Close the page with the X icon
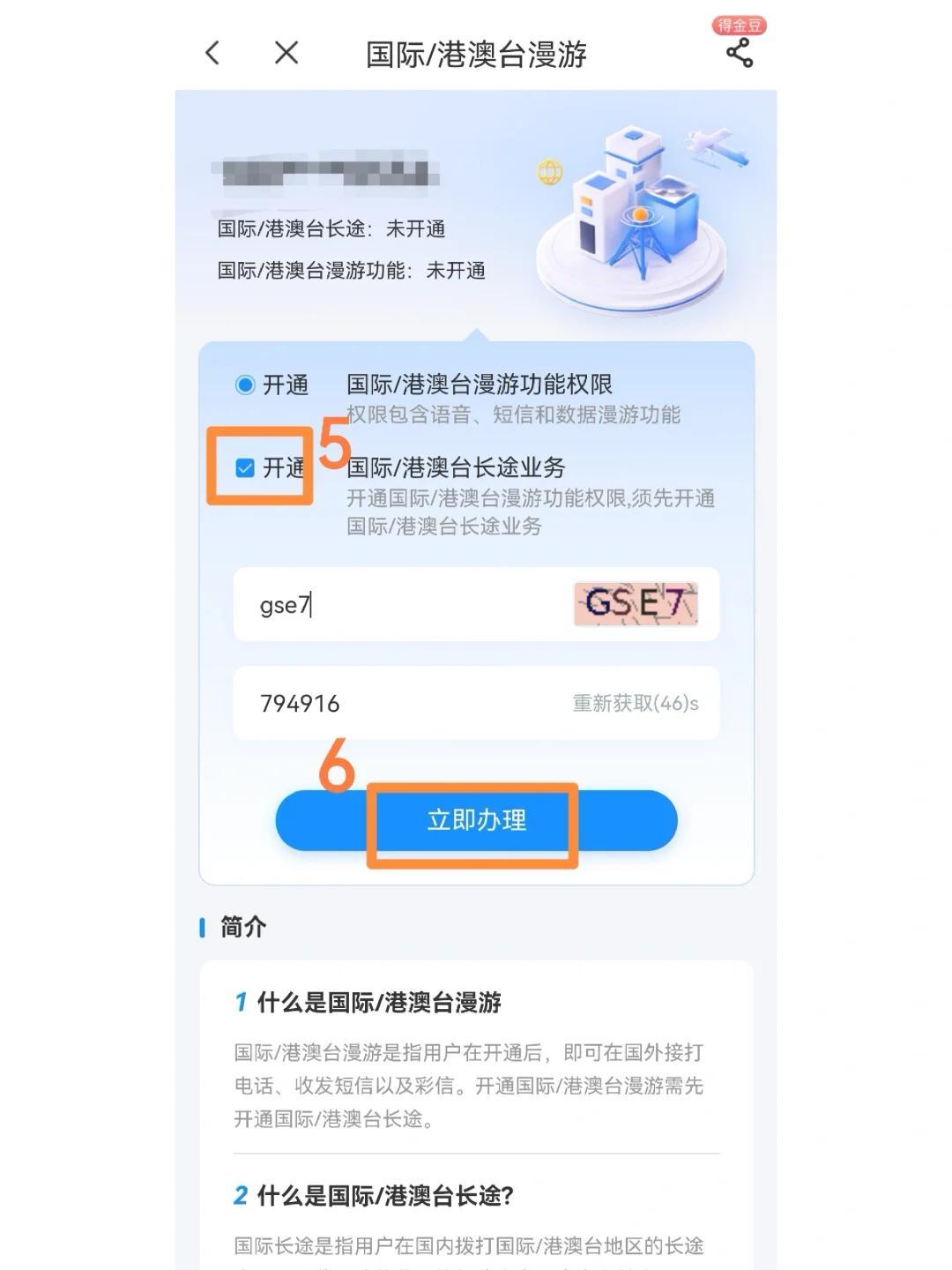 (286, 53)
